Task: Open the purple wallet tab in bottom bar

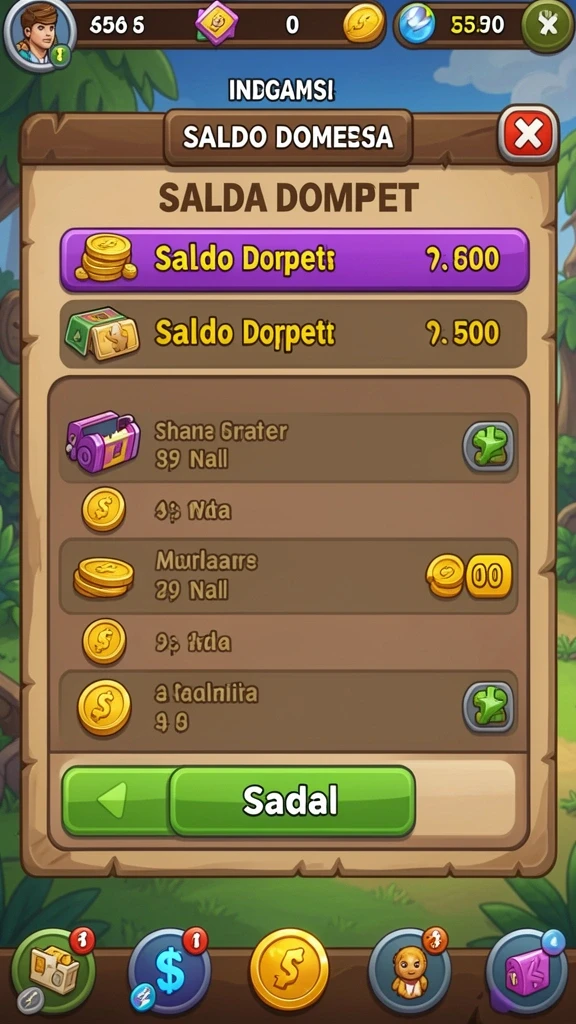Action: [x=526, y=970]
